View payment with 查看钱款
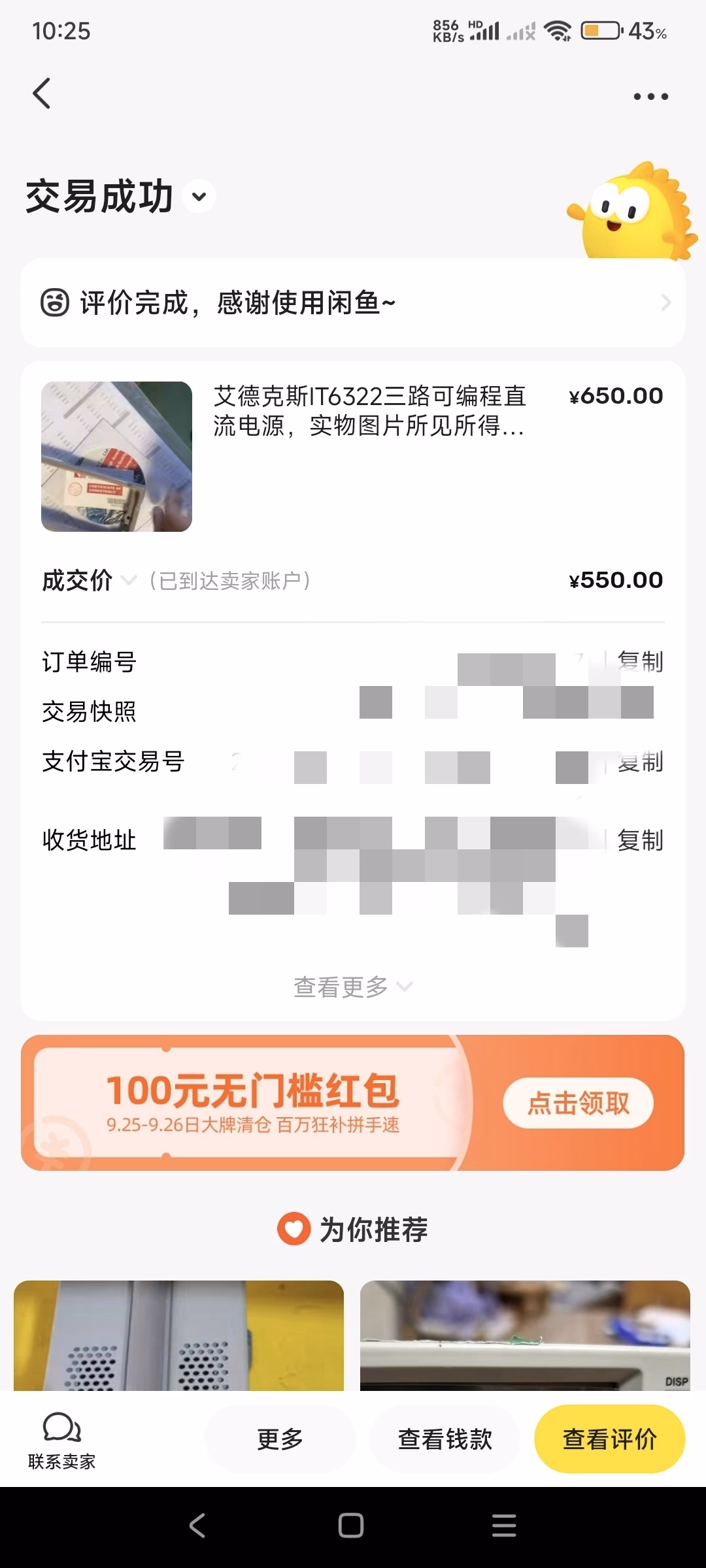The width and height of the screenshot is (706, 1568). (x=445, y=1439)
